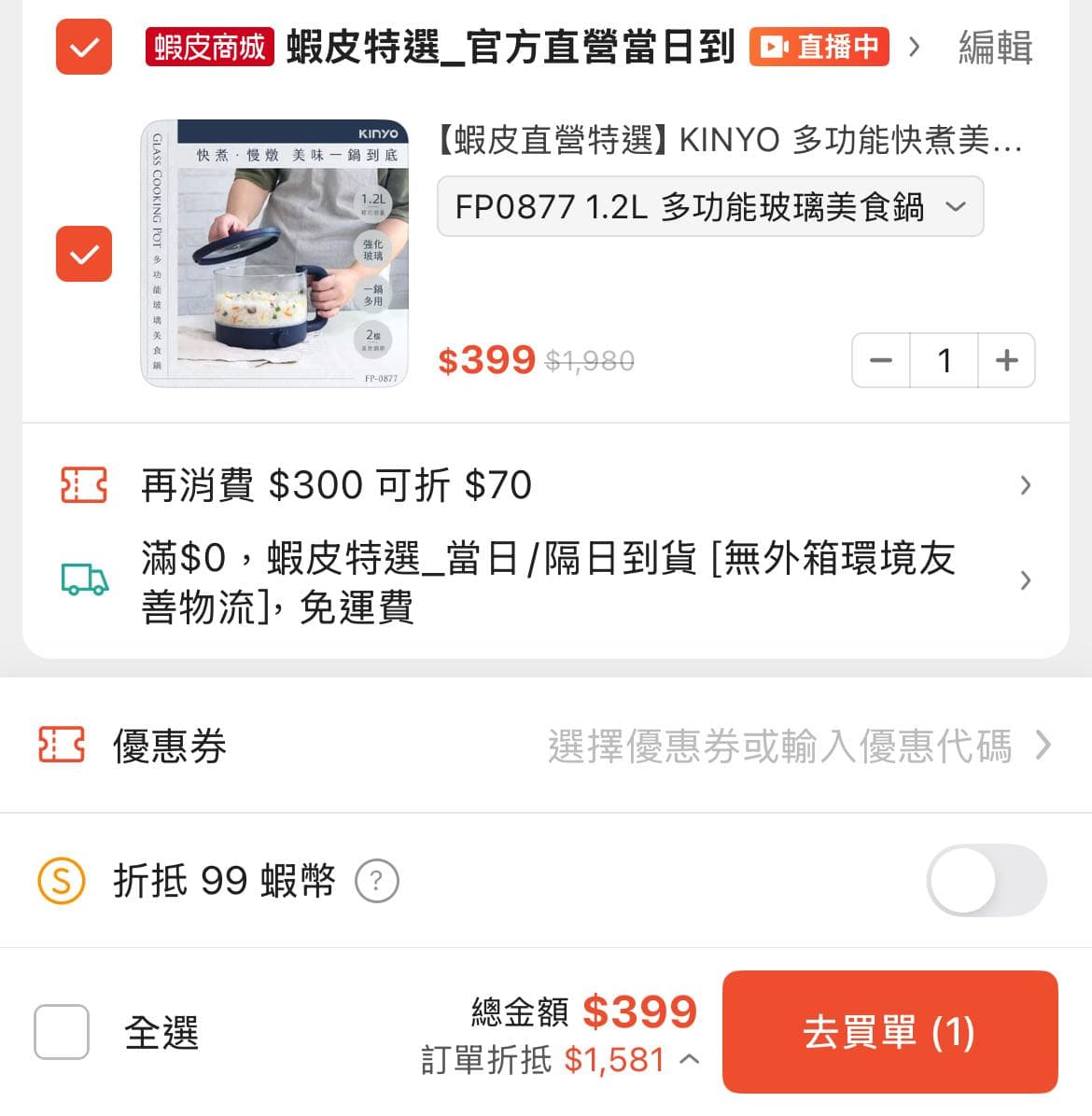Viewport: 1092px width, 1116px height.
Task: Click the green truck shipping icon
Action: point(83,580)
